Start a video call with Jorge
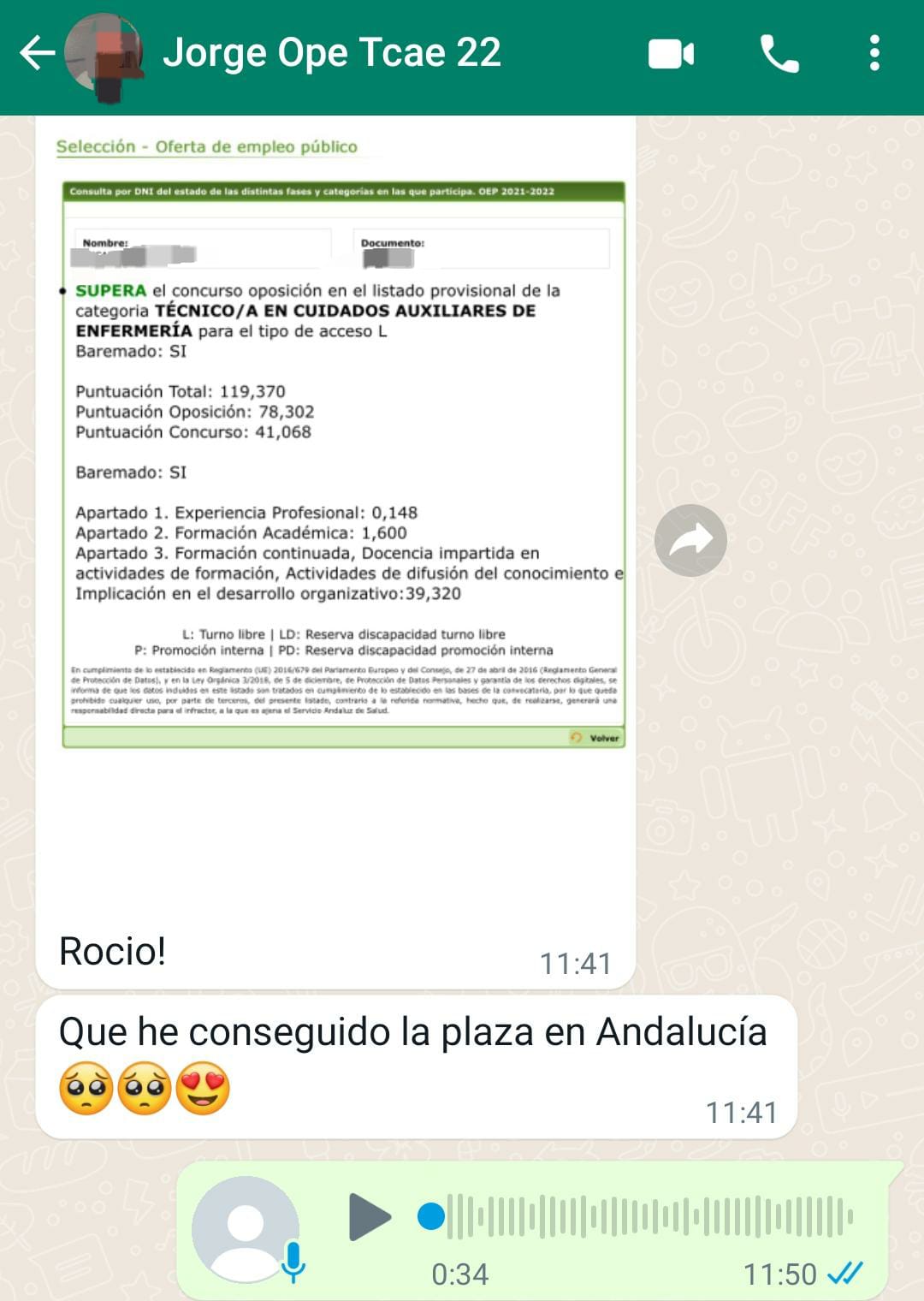The height and width of the screenshot is (1301, 924). tap(672, 53)
